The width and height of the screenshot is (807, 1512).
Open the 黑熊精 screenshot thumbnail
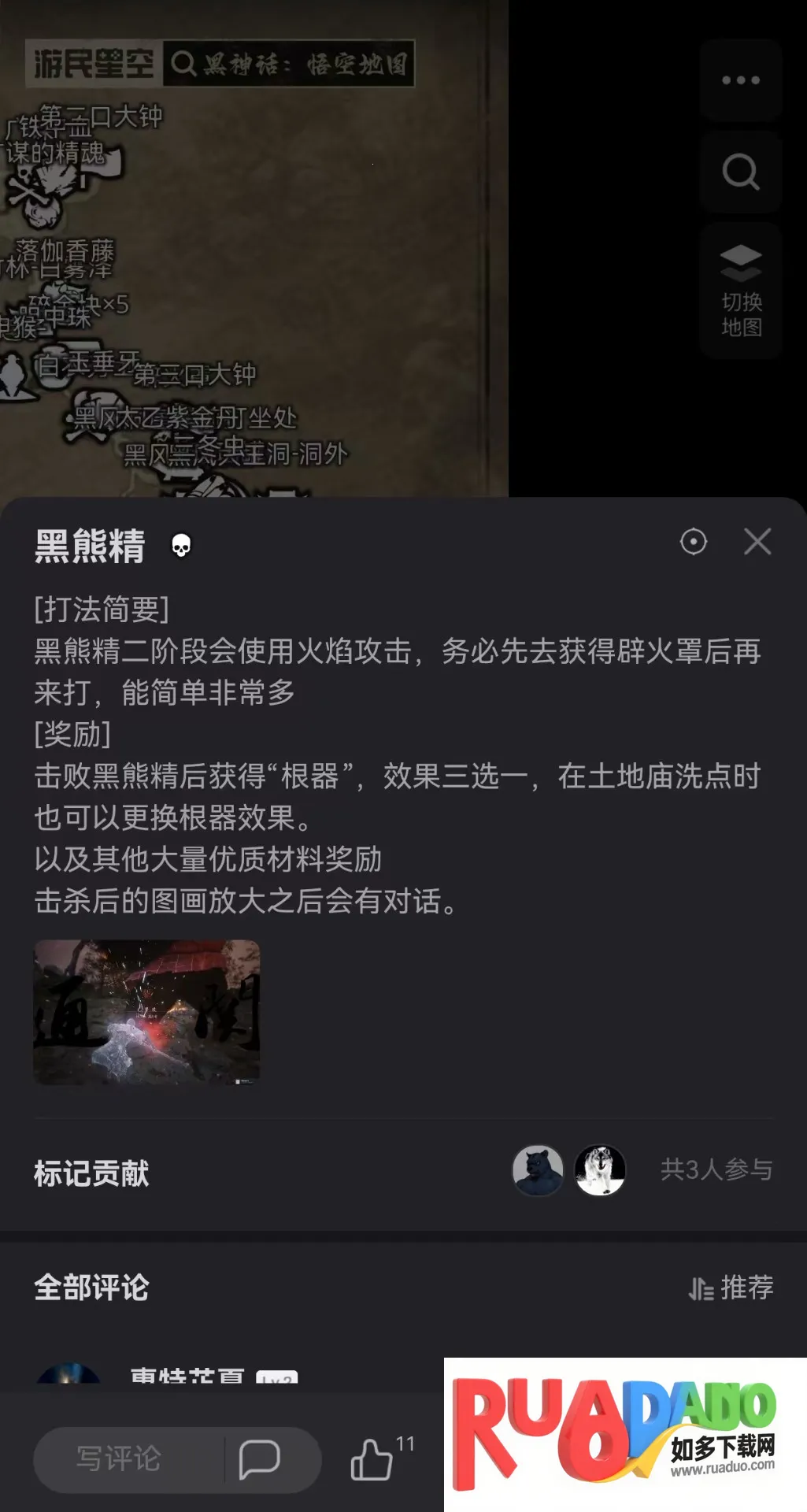pos(146,1012)
